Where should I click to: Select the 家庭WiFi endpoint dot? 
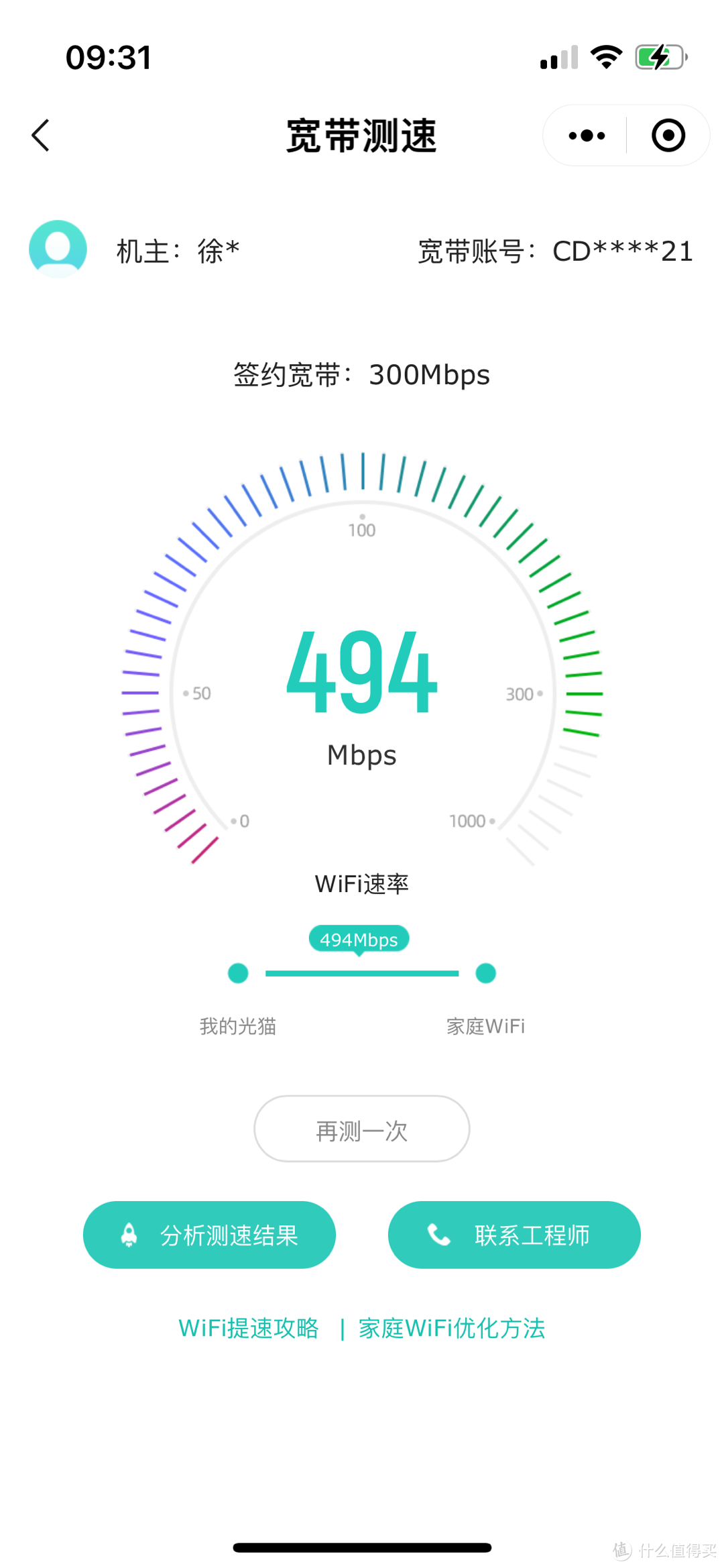(x=485, y=973)
